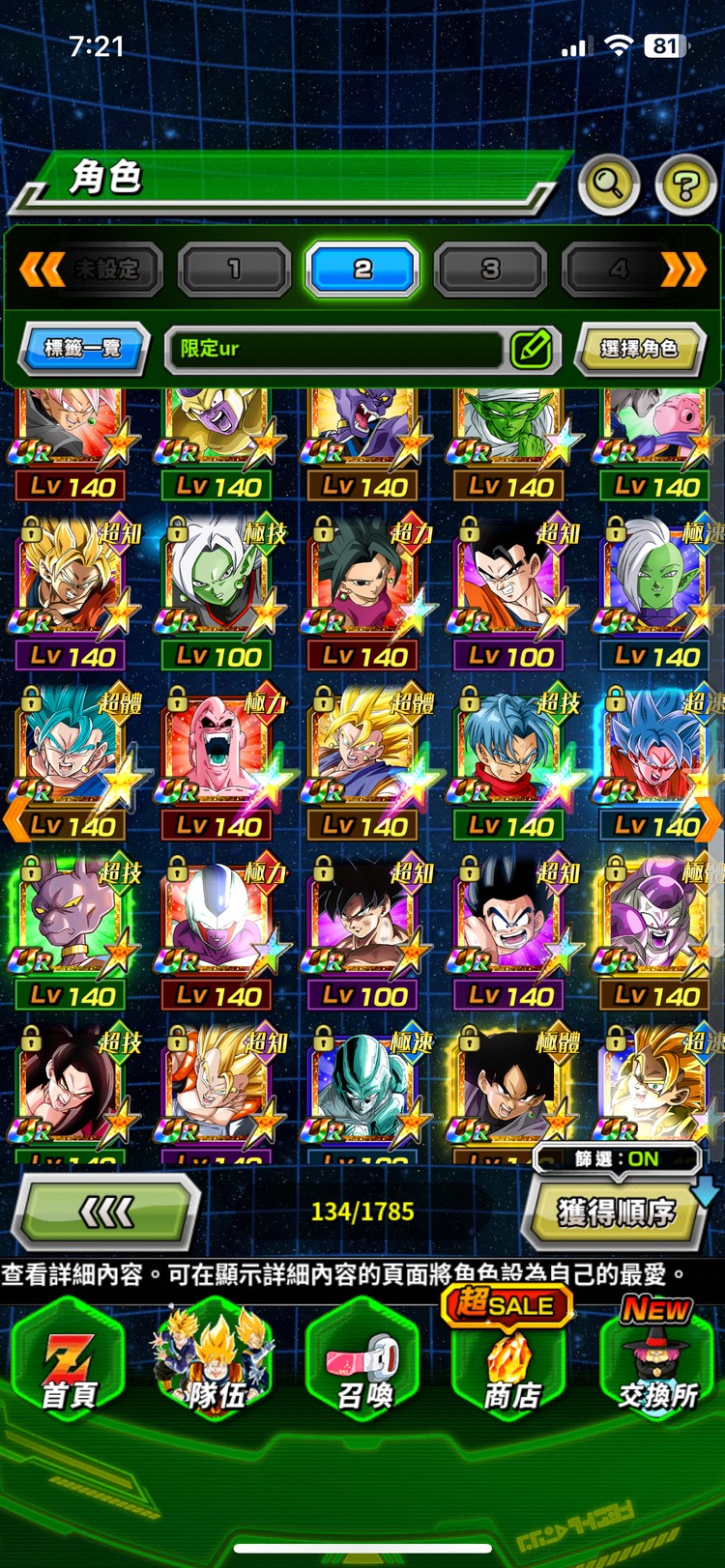Tap the green back arrows button
Viewport: 725px width, 1568px height.
click(x=106, y=1212)
